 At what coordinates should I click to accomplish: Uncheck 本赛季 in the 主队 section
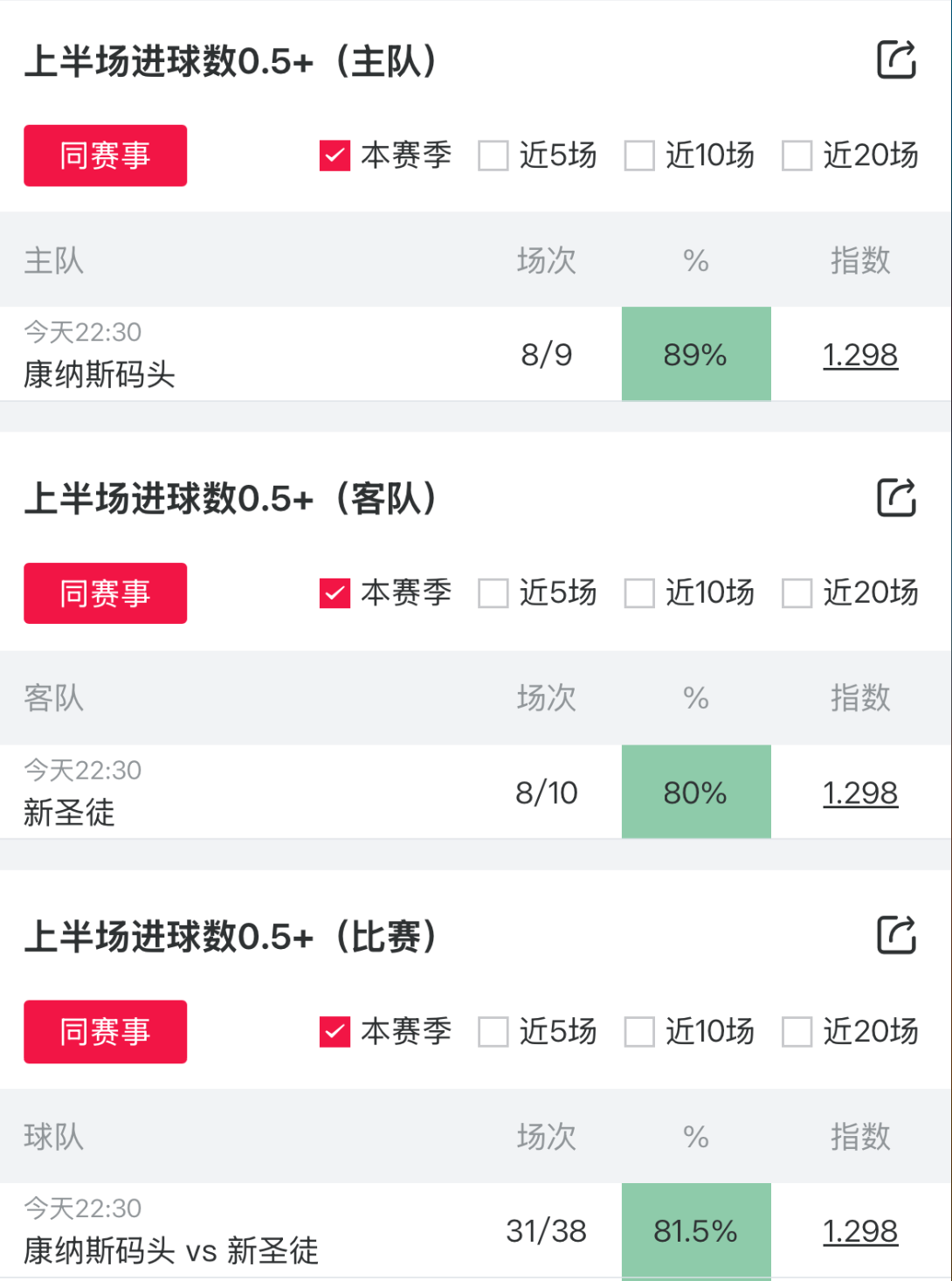pyautogui.click(x=335, y=156)
